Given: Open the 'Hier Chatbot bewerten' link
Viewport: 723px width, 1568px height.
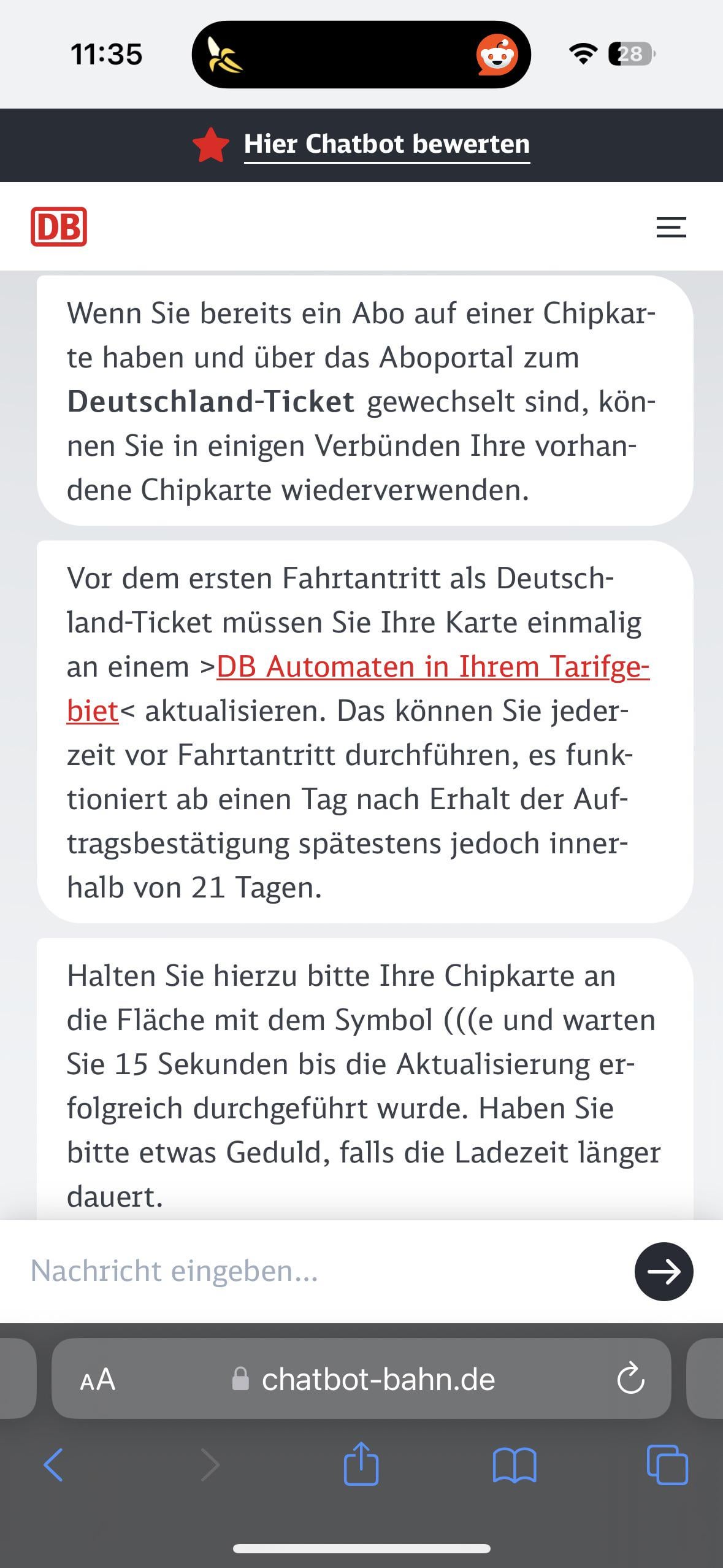Looking at the screenshot, I should click(x=386, y=145).
